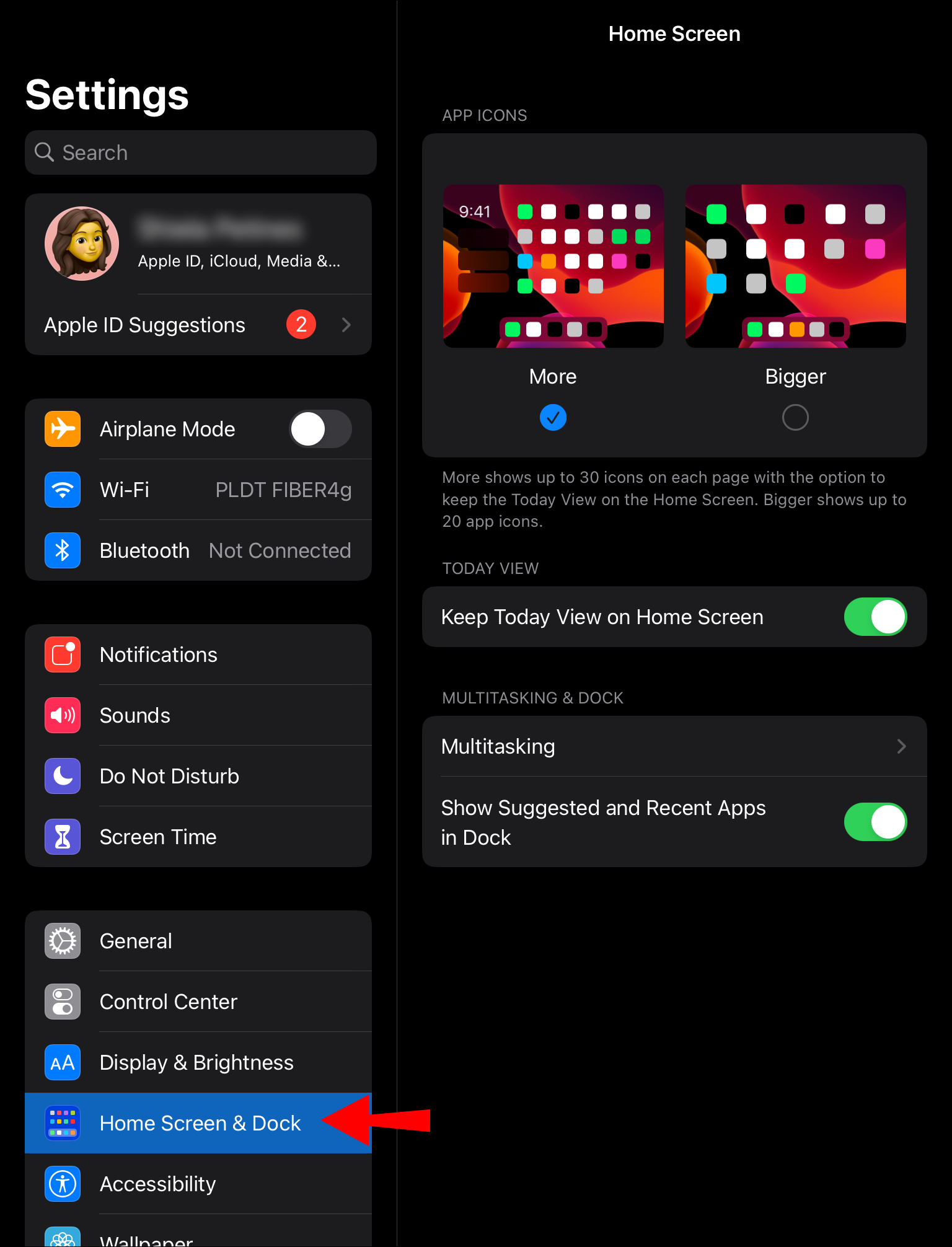Open Sounds settings
Viewport: 952px width, 1247px height.
(198, 715)
